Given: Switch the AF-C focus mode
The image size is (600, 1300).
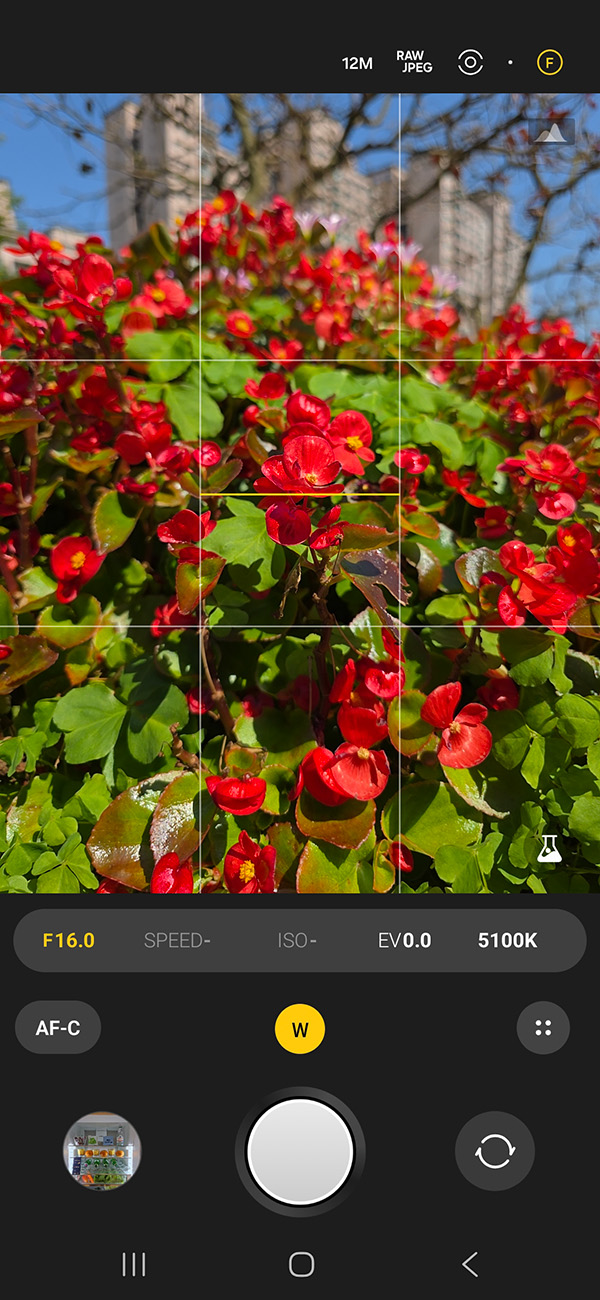Looking at the screenshot, I should (58, 1027).
